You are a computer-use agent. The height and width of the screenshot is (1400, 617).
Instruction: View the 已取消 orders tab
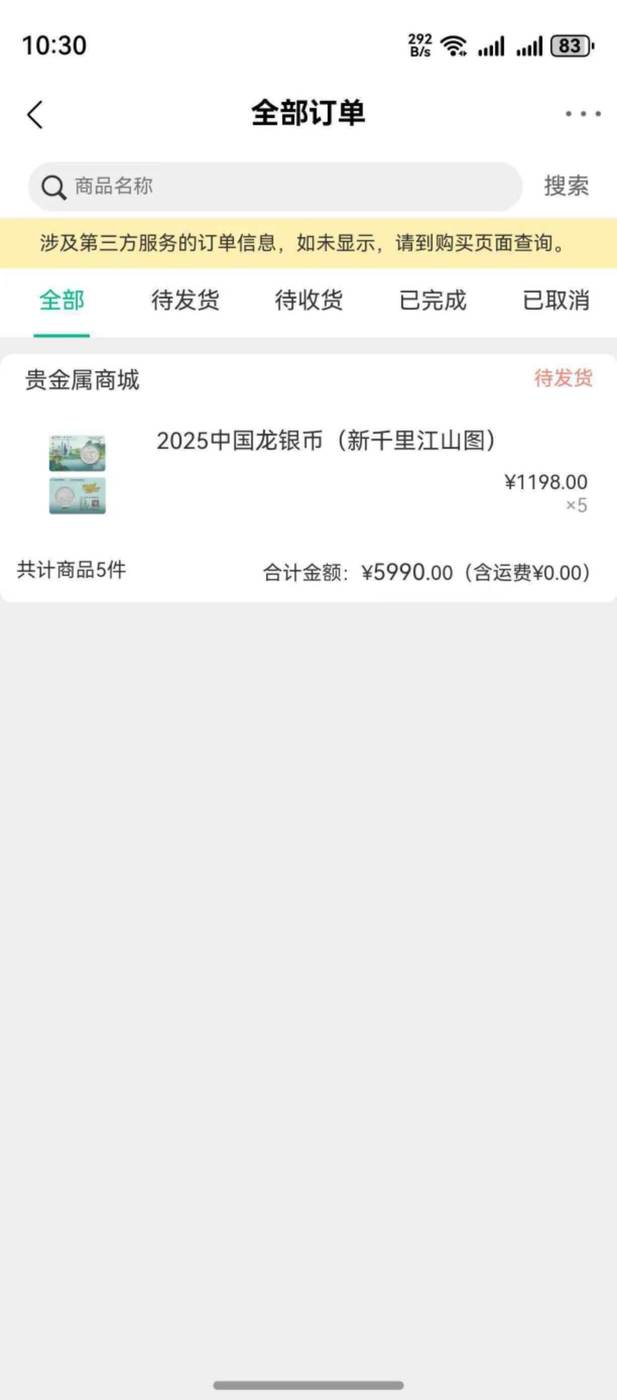(x=556, y=300)
